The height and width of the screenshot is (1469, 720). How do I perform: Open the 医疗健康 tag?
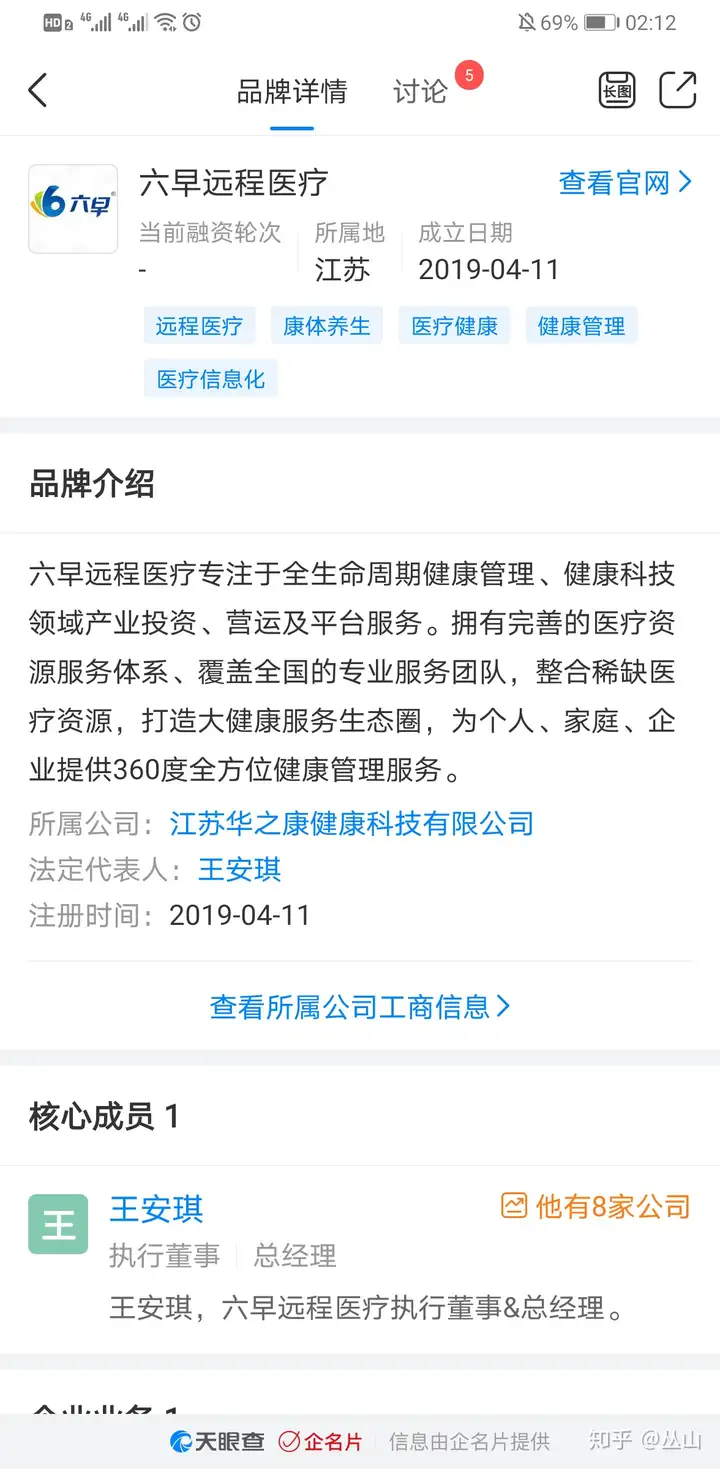[455, 326]
